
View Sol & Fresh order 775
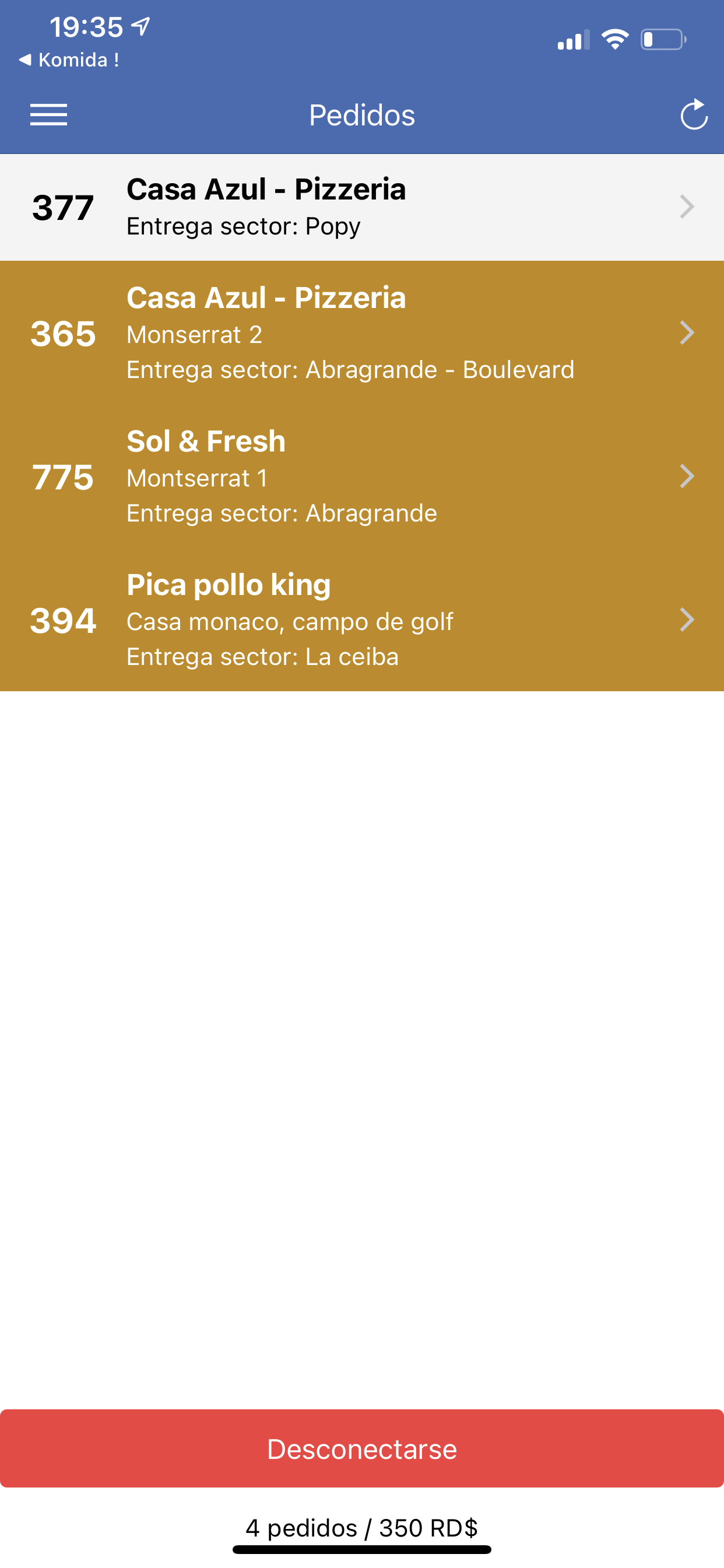click(x=362, y=476)
